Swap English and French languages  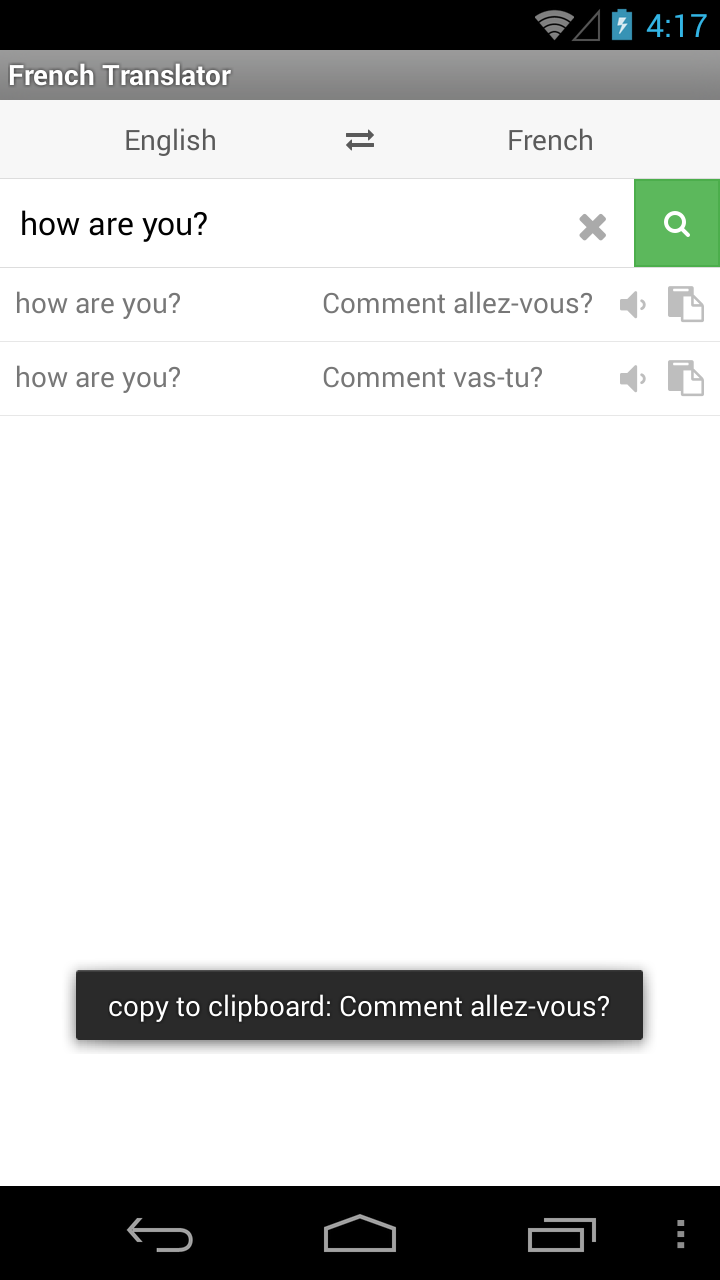[x=360, y=140]
